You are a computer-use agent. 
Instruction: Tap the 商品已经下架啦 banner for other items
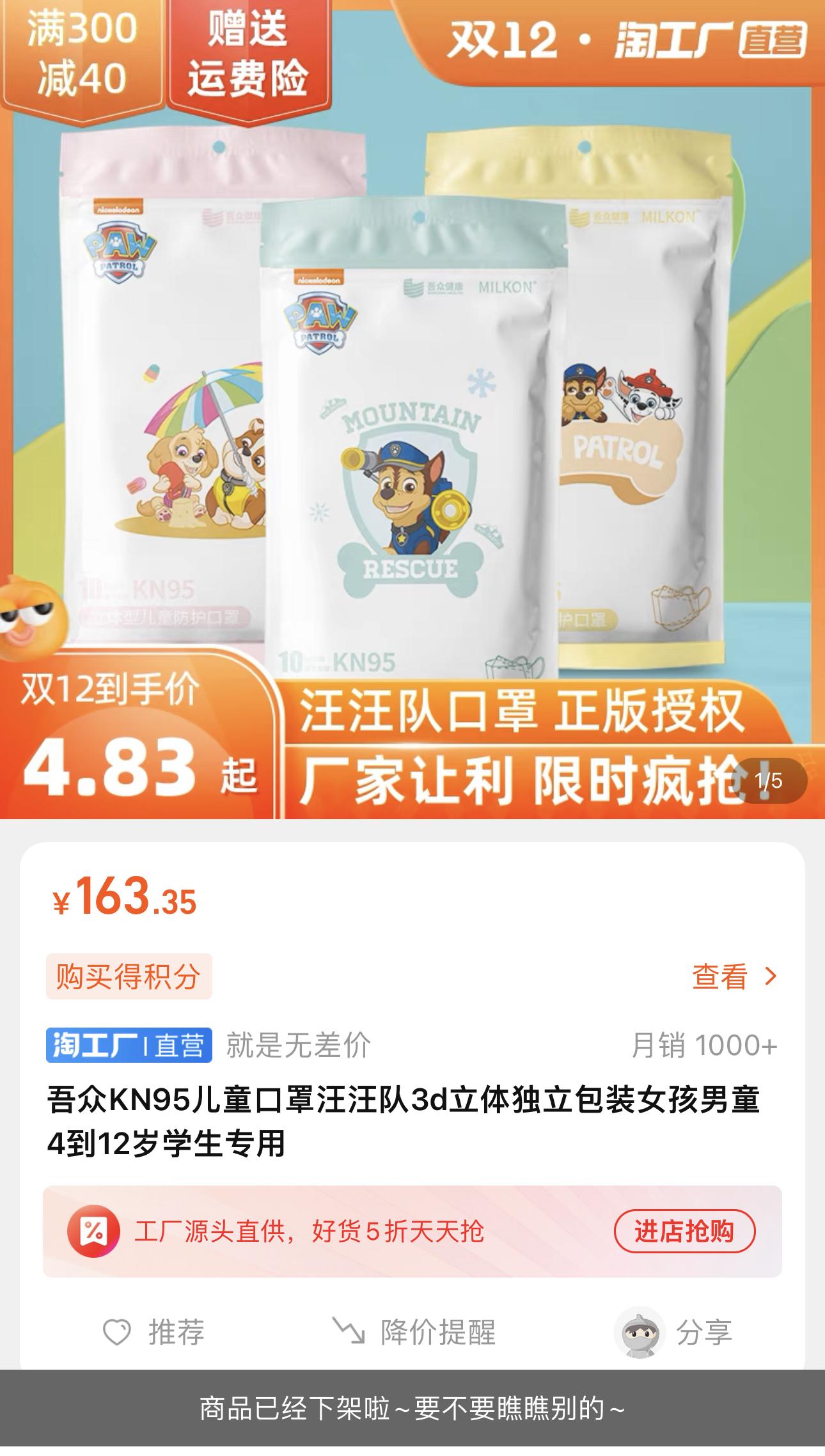click(x=412, y=1409)
